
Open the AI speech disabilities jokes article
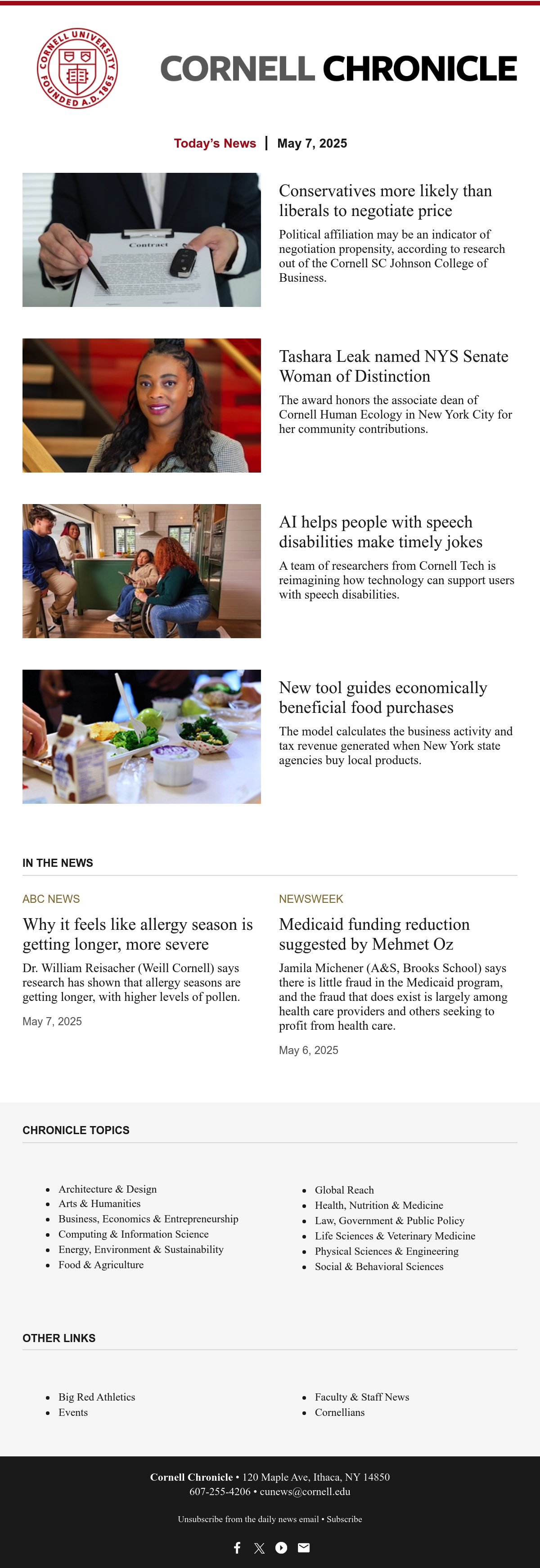tap(381, 532)
